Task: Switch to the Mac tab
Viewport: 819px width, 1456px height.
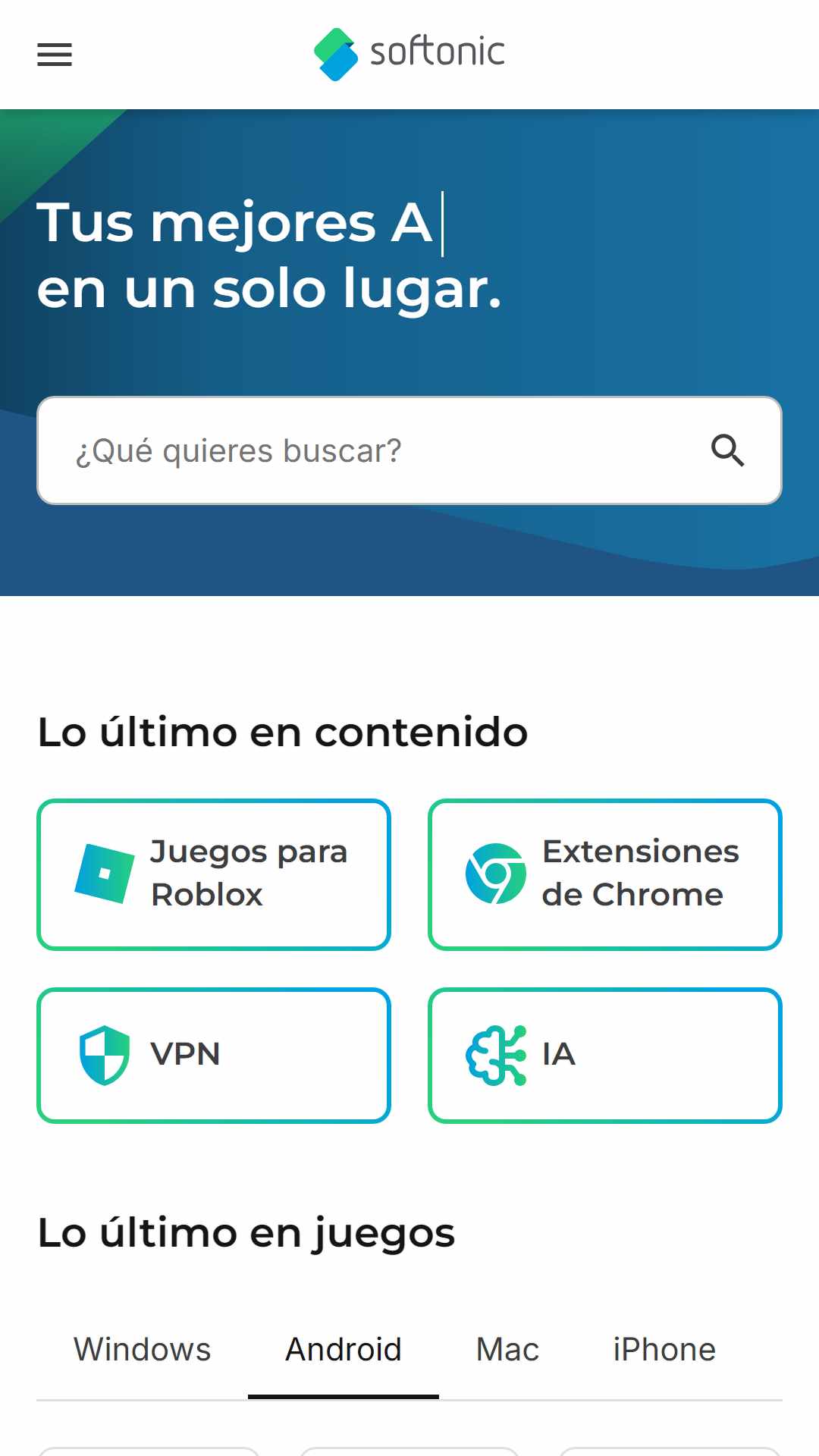Action: pos(507,1350)
